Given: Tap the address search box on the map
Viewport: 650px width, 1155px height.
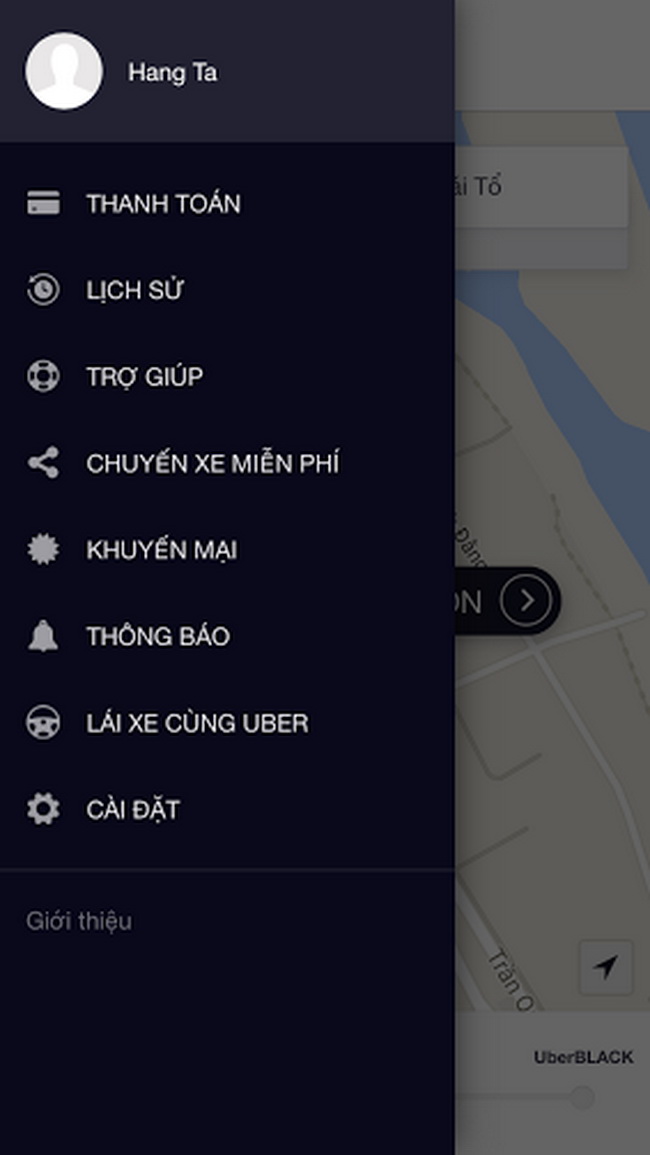Looking at the screenshot, I should point(541,187).
